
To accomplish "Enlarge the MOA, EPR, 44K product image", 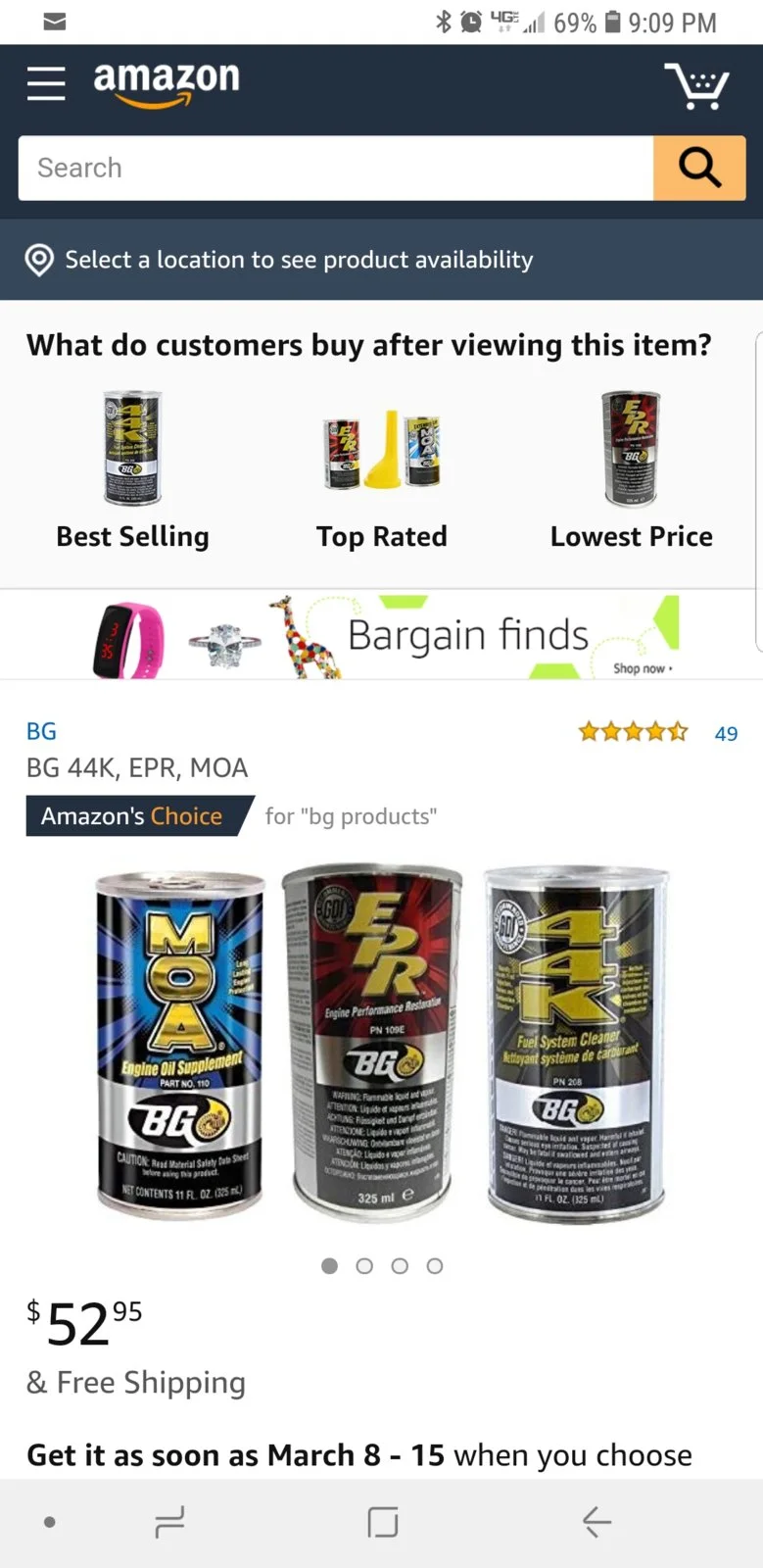I will [381, 1044].
